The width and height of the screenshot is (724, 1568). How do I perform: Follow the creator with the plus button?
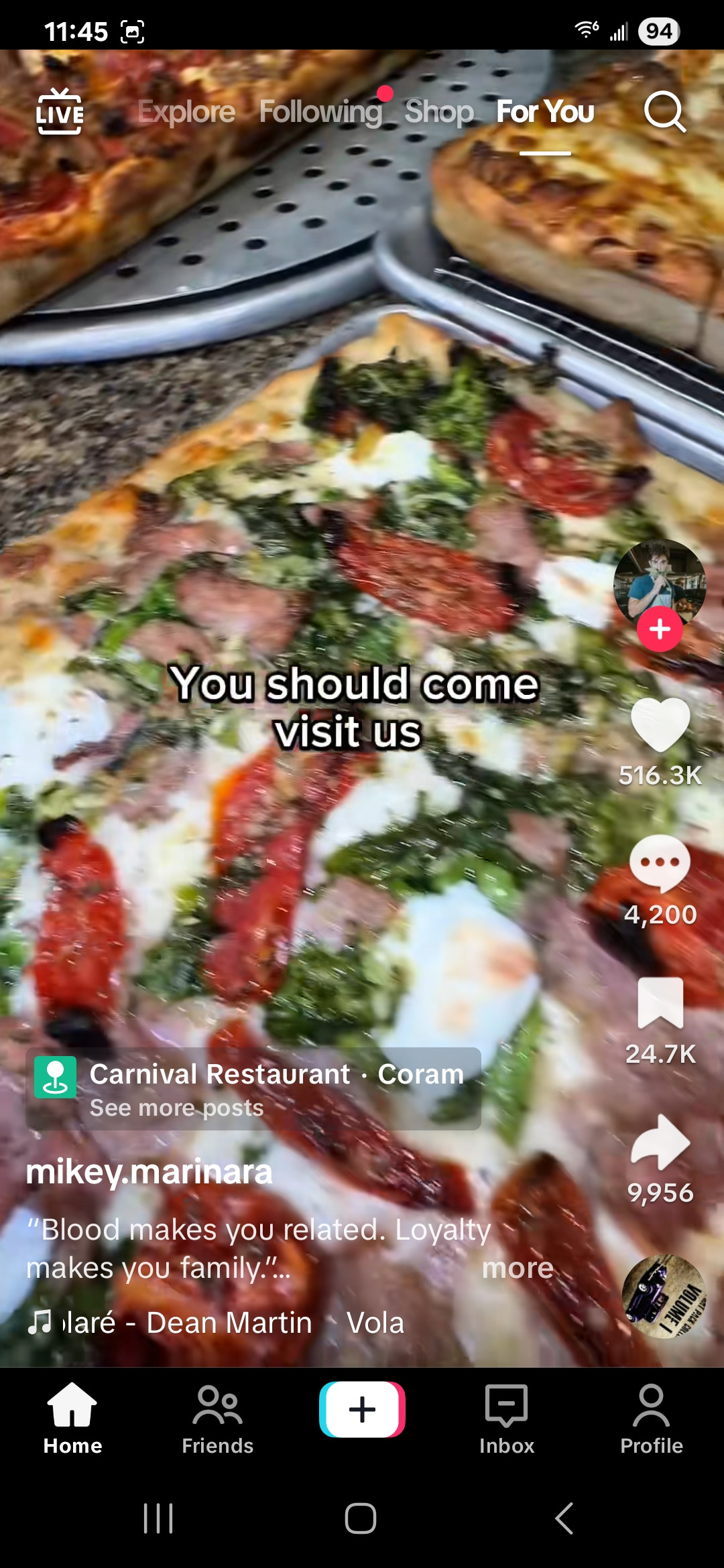click(x=660, y=629)
